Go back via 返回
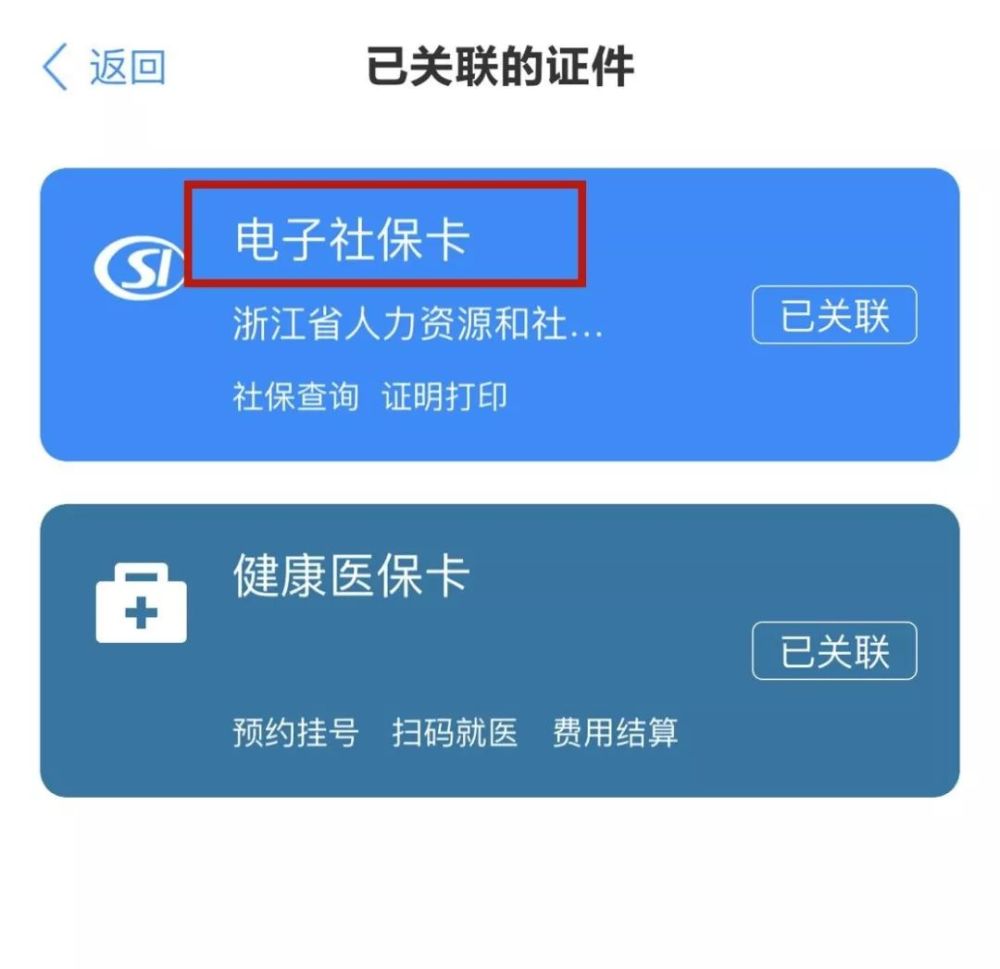Screen dimensions: 1000x969 pos(104,67)
